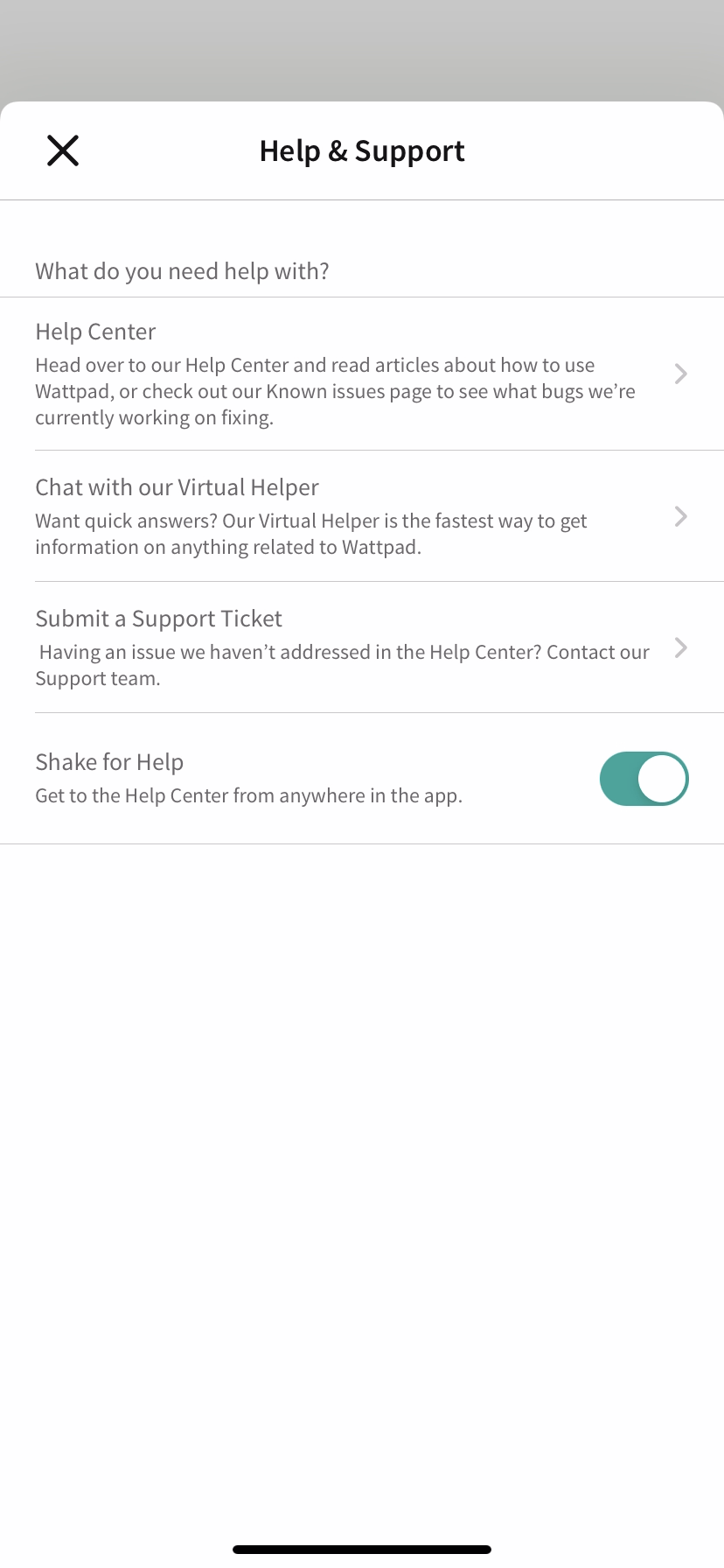Viewport: 724px width, 1568px height.
Task: Open the Submit a Support Ticket chevron
Action: click(x=681, y=648)
